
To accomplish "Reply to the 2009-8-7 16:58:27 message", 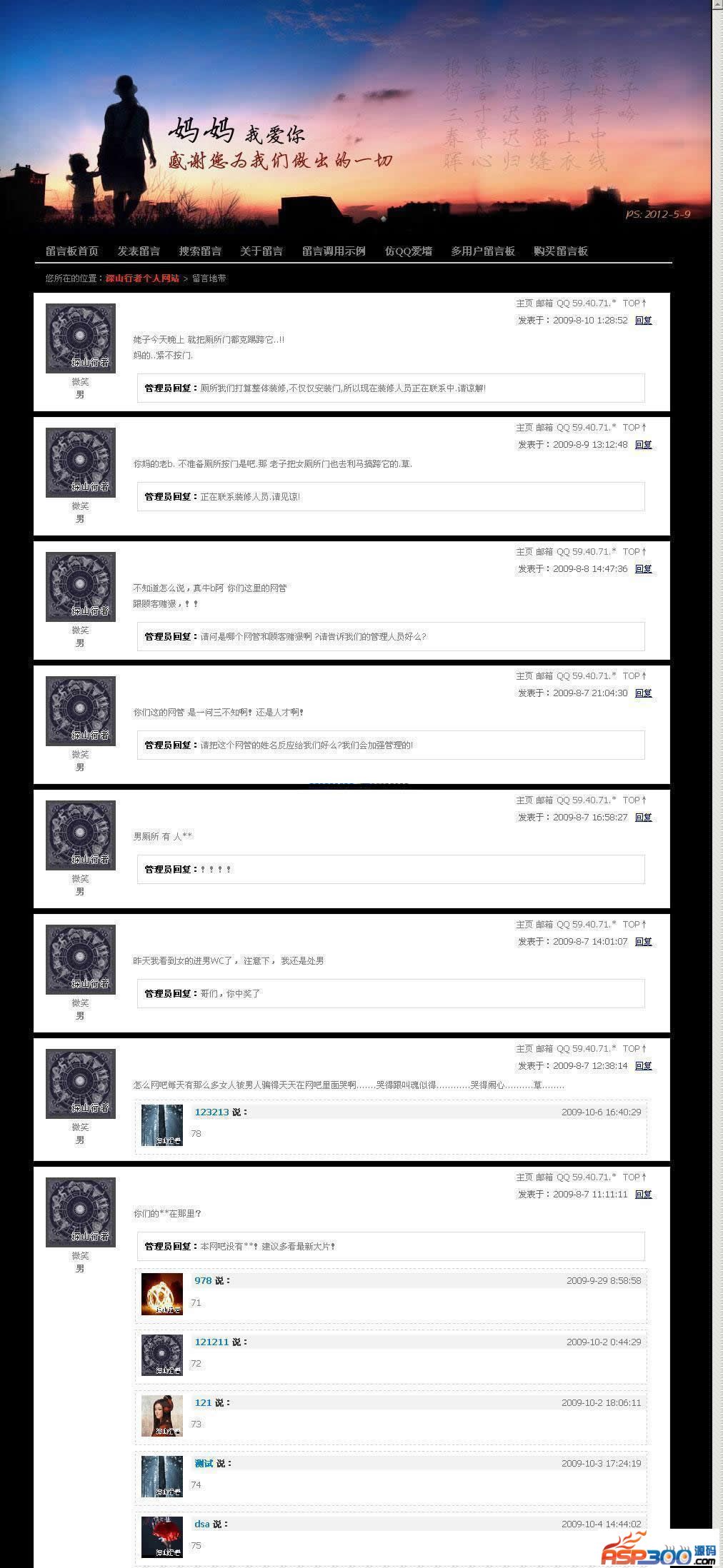I will pos(643,818).
